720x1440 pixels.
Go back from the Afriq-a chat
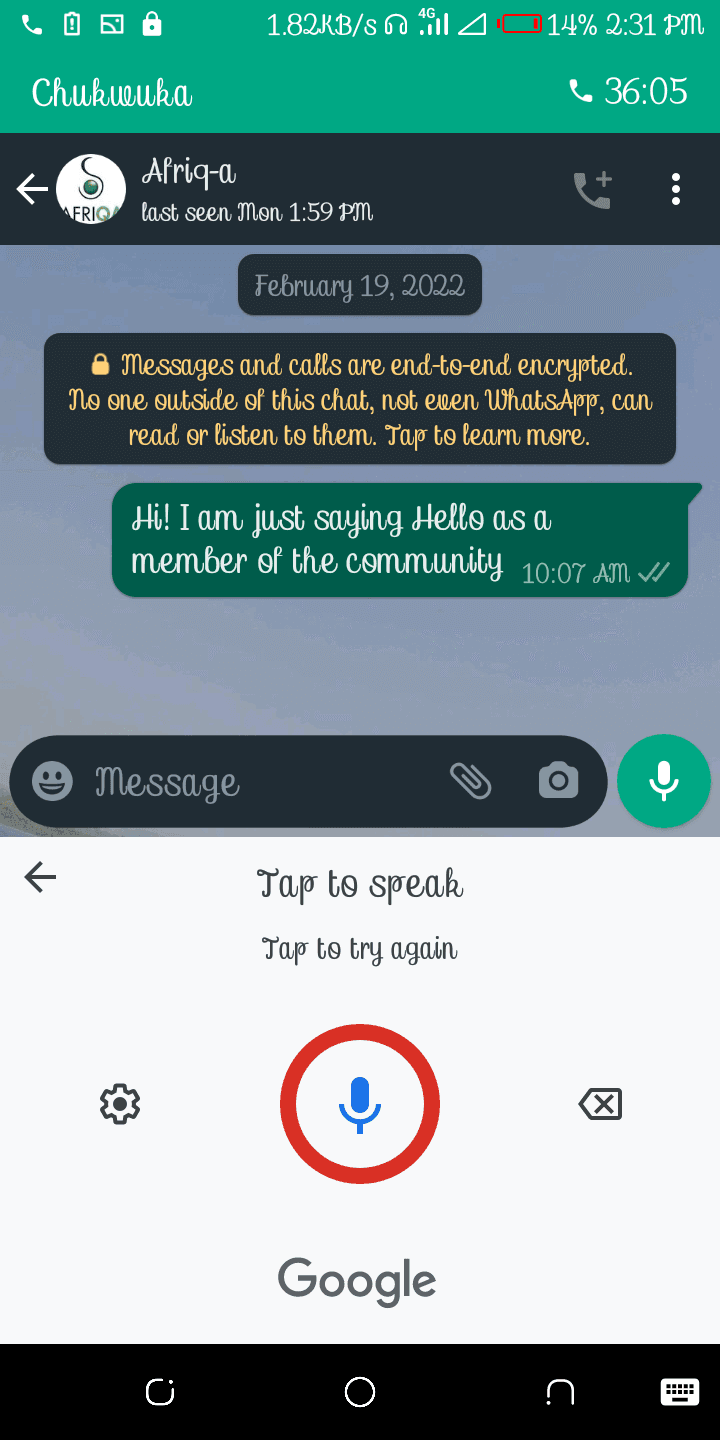(x=32, y=189)
